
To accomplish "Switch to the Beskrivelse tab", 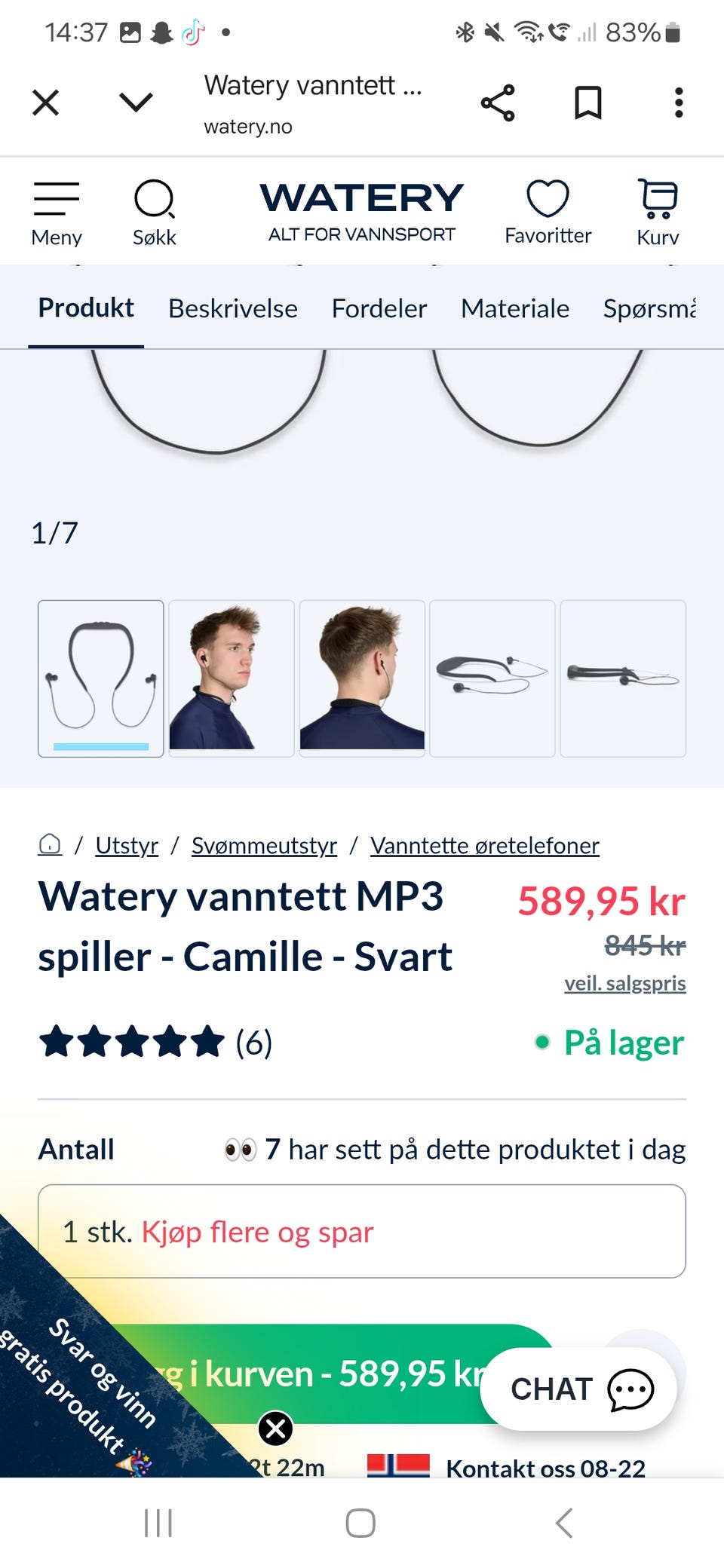I will coord(233,308).
